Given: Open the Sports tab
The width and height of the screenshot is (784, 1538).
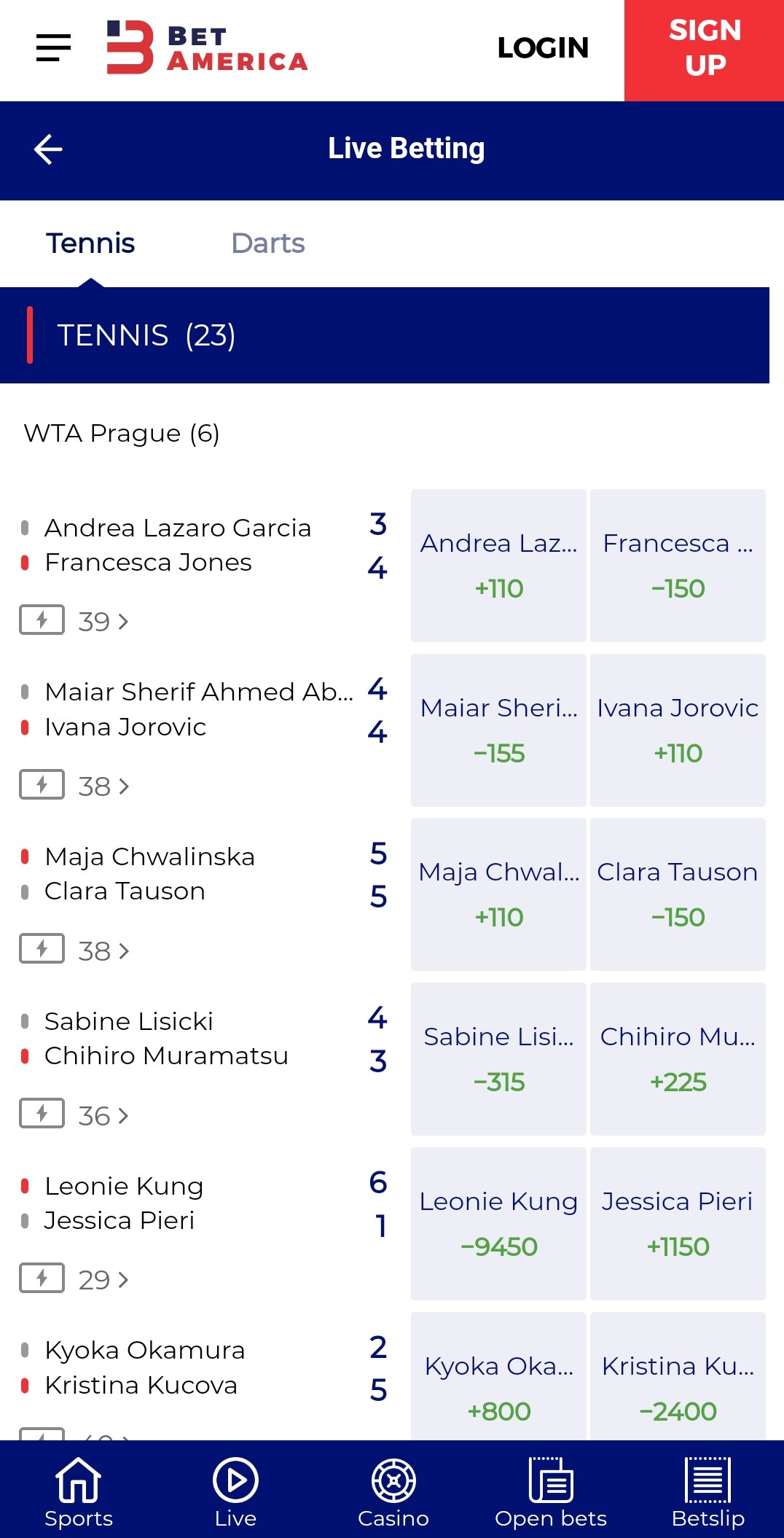Looking at the screenshot, I should click(79, 1491).
